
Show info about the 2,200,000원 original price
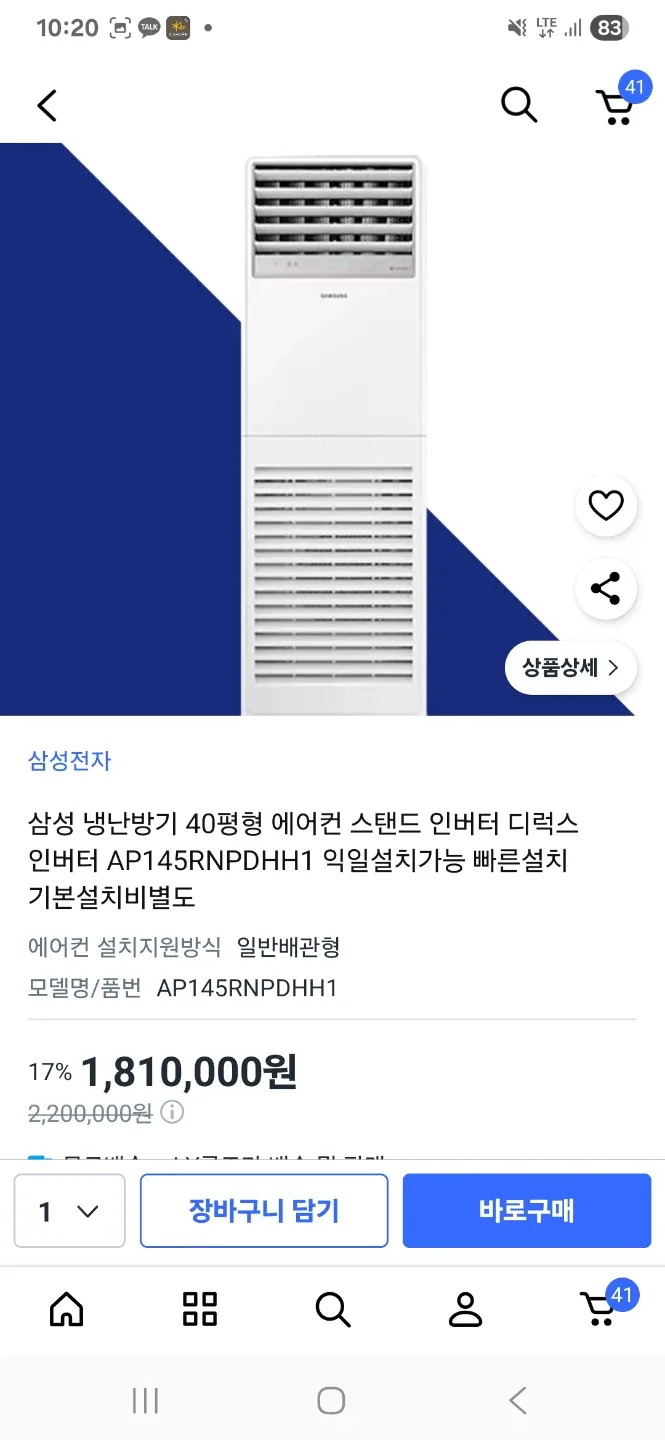[x=172, y=1112]
